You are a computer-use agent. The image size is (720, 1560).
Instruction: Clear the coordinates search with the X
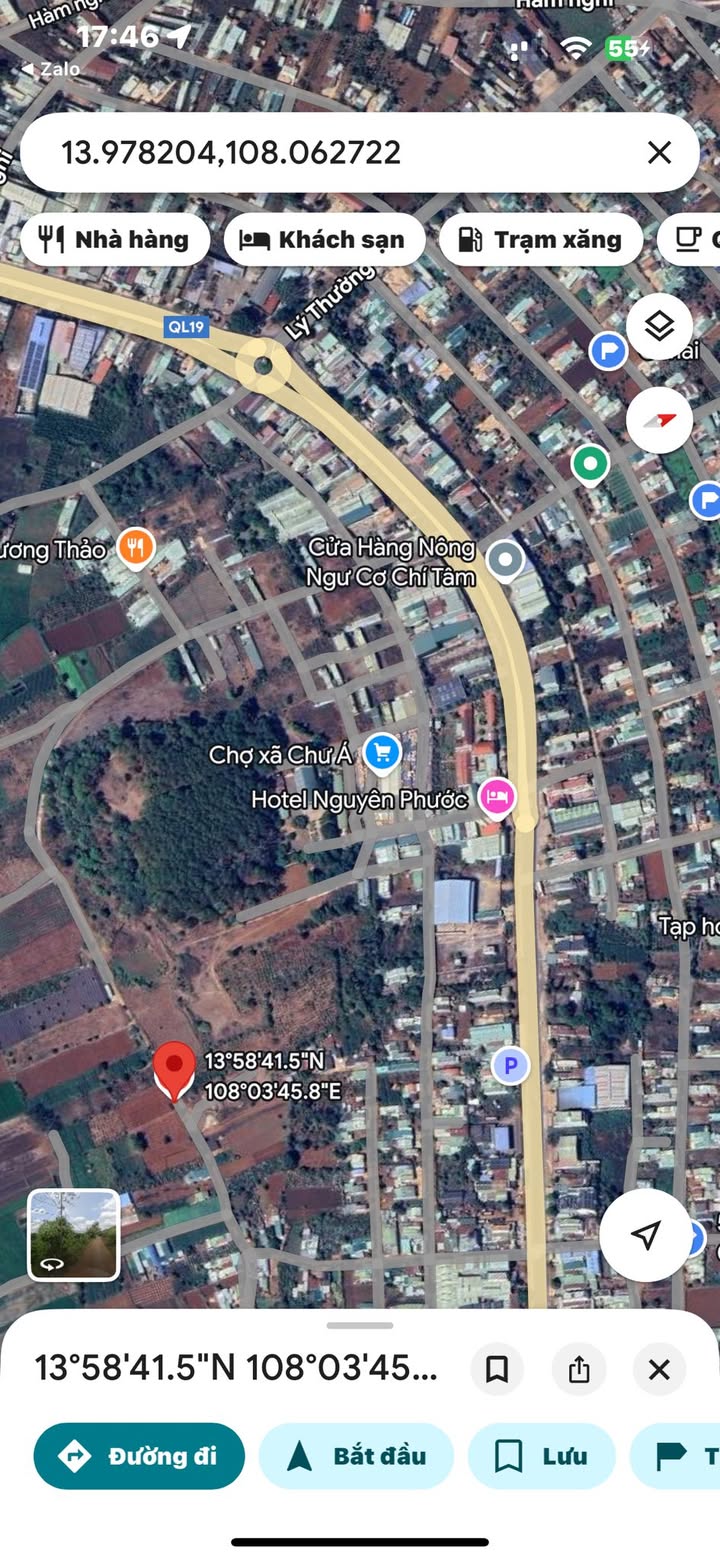659,152
